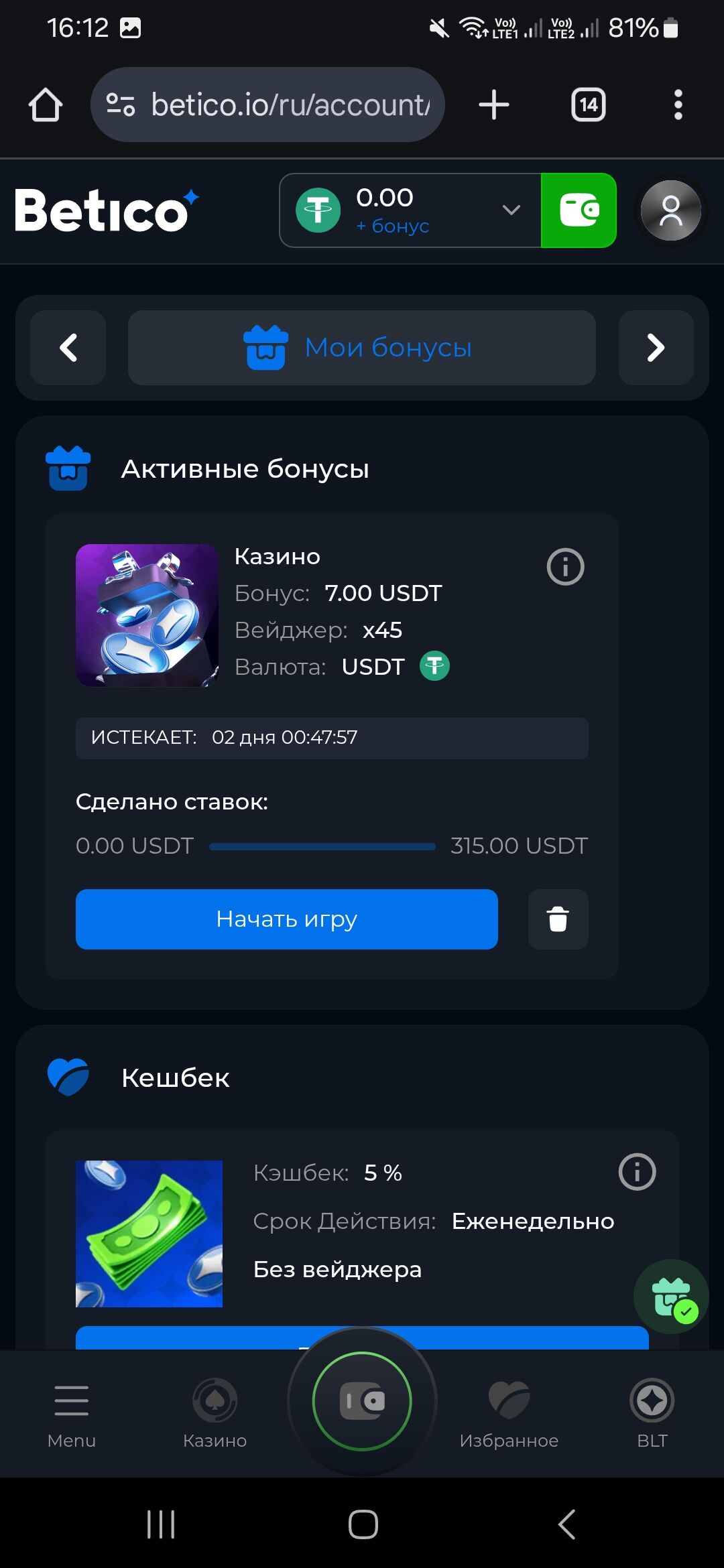Open the green wallet deposit button

point(579,210)
